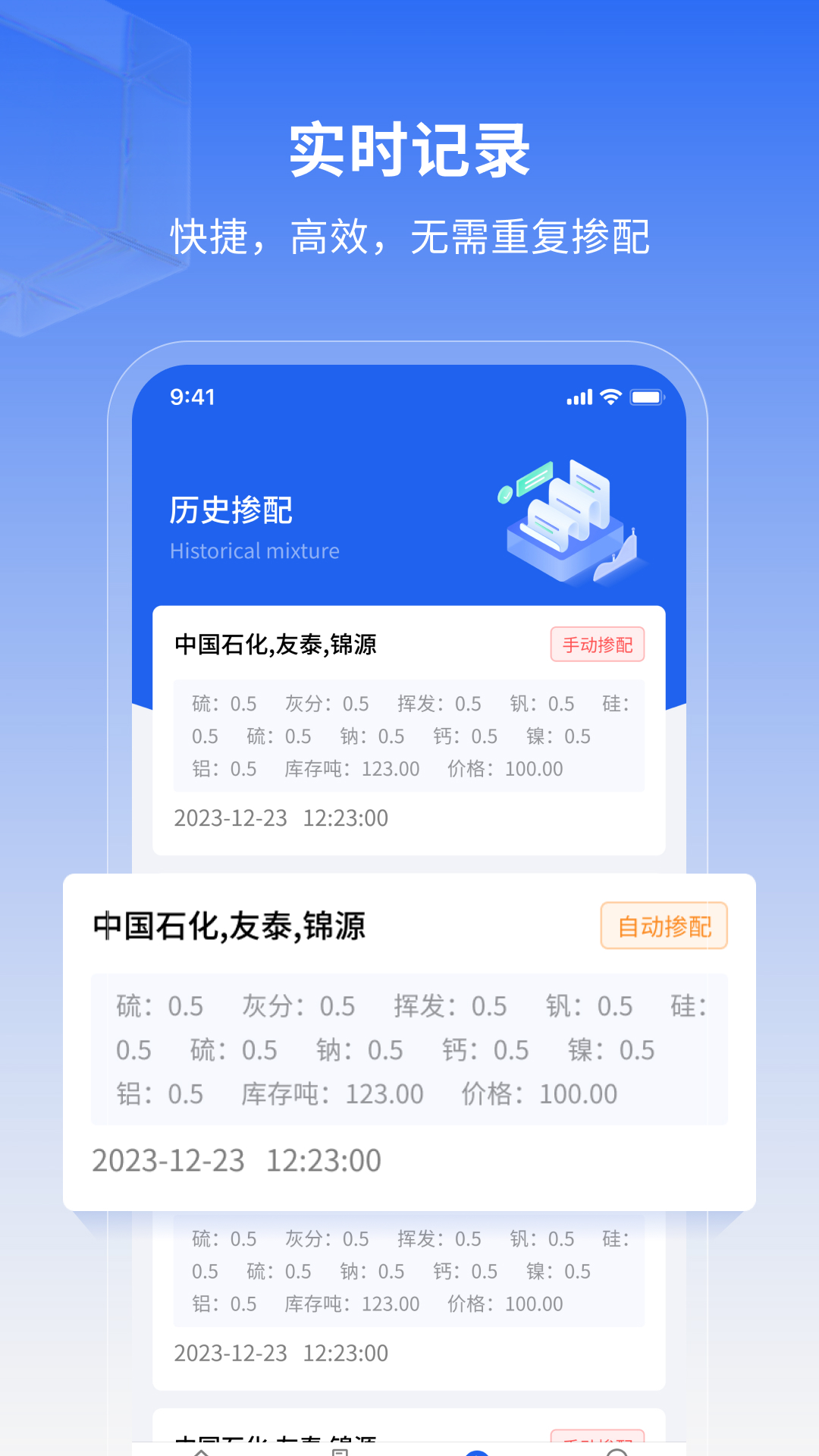Image resolution: width=819 pixels, height=1456 pixels.
Task: Open the timestamp on the highlighted card
Action: [x=237, y=1160]
